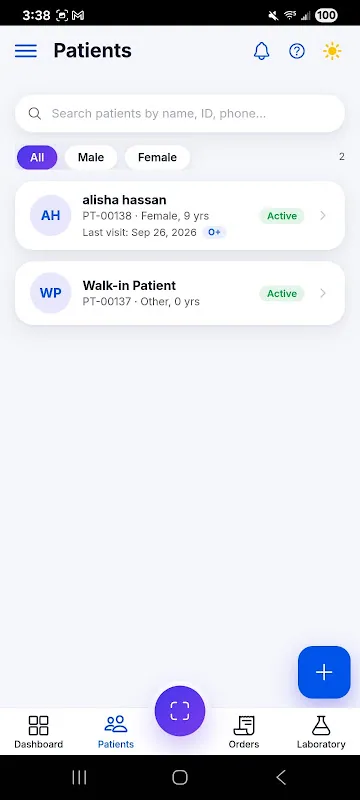The height and width of the screenshot is (800, 360).
Task: Tap the system back button
Action: (281, 777)
